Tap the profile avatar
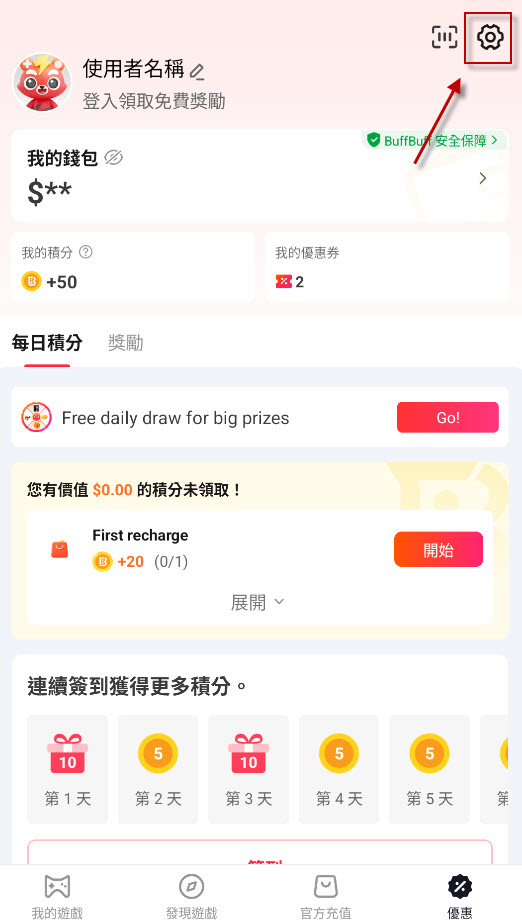The height and width of the screenshot is (923, 522). (42, 83)
